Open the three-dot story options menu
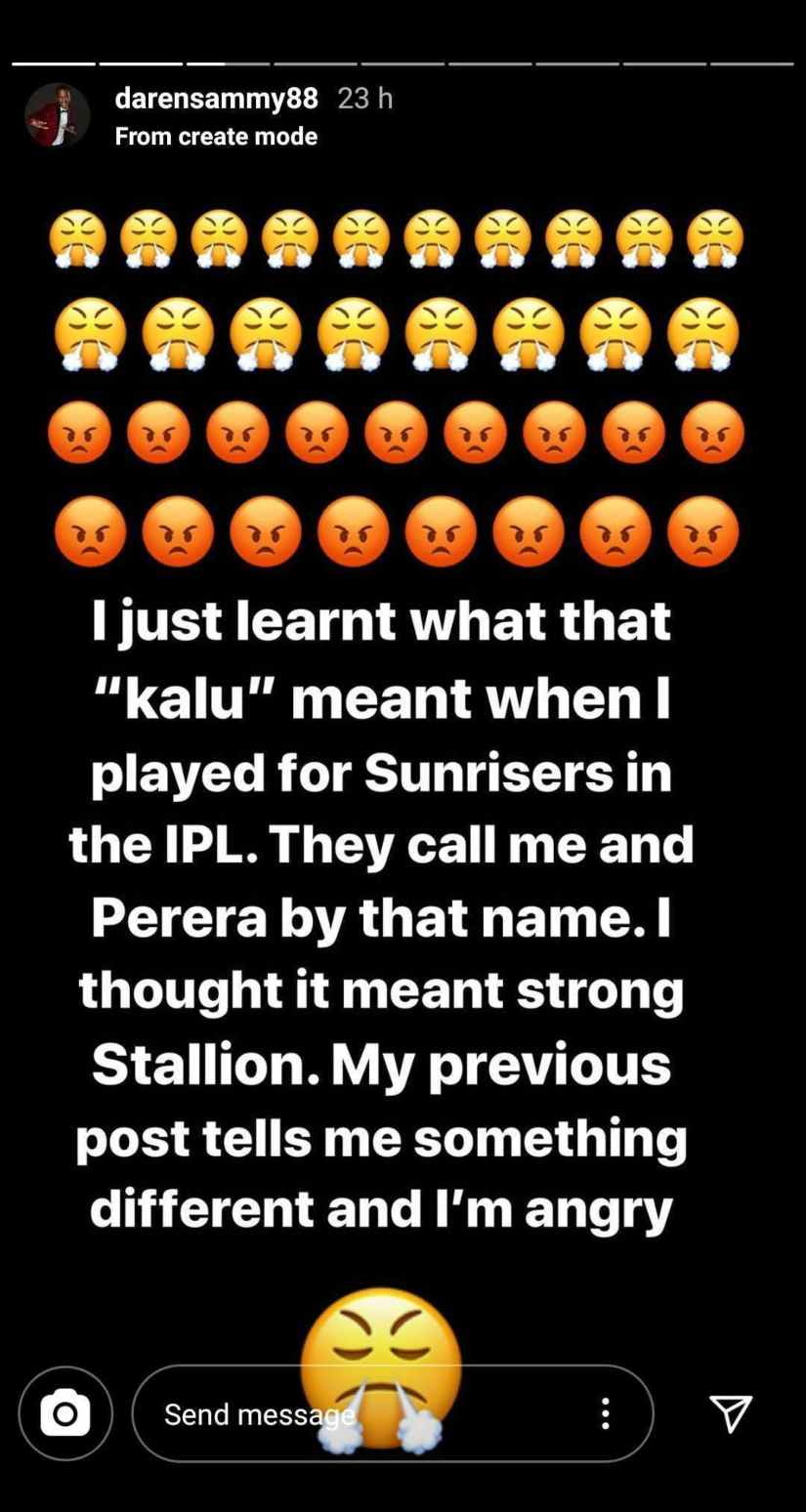Image resolution: width=806 pixels, height=1512 pixels. [x=606, y=1413]
